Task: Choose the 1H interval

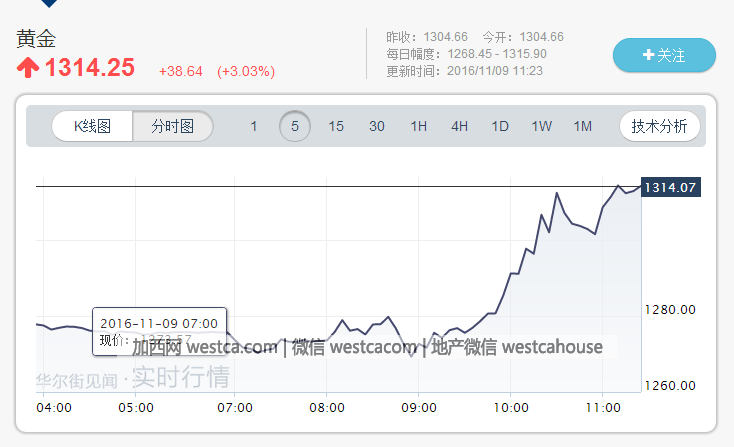Action: 418,126
